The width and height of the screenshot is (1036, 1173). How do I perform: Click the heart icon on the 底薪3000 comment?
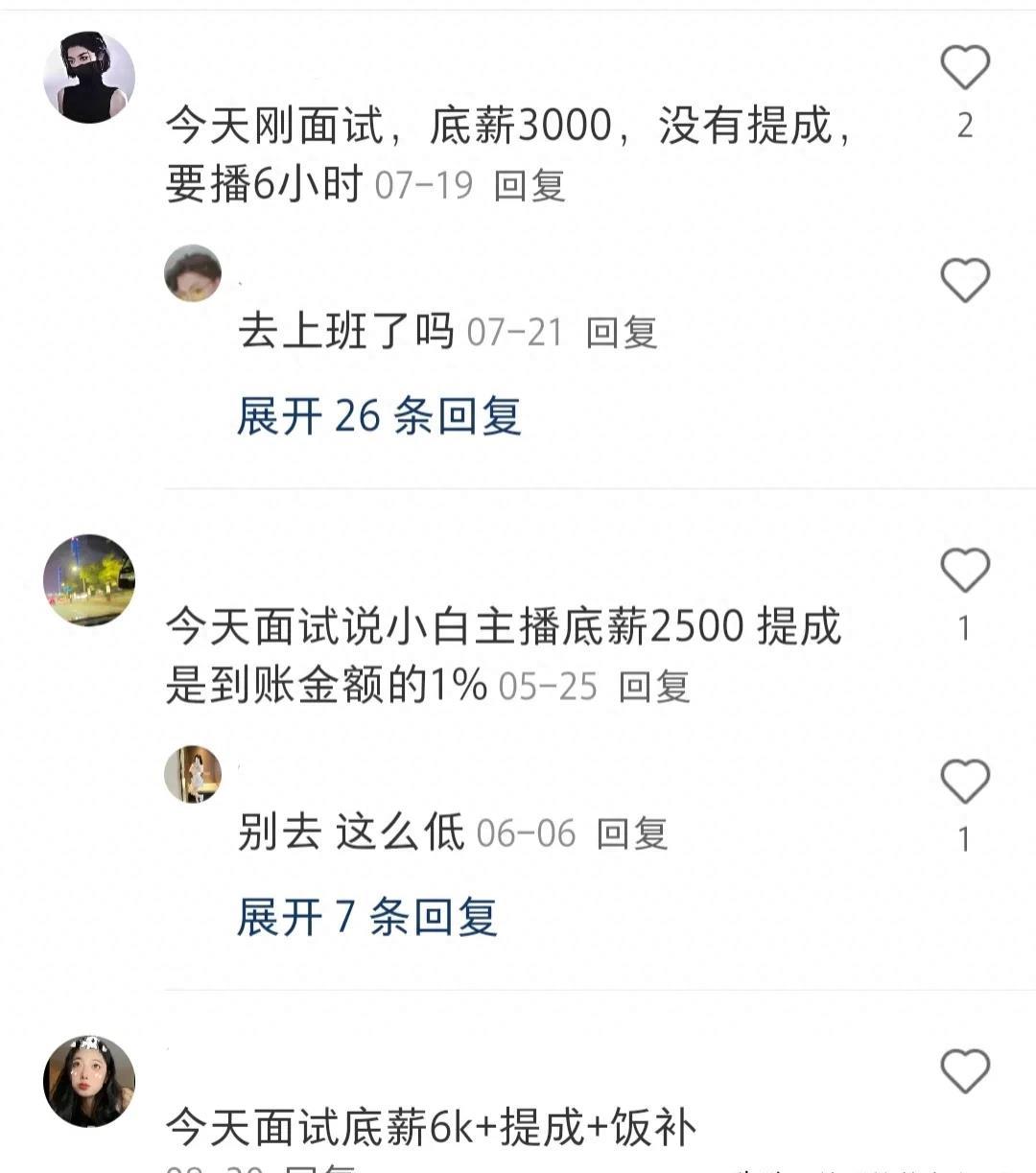pos(964,67)
